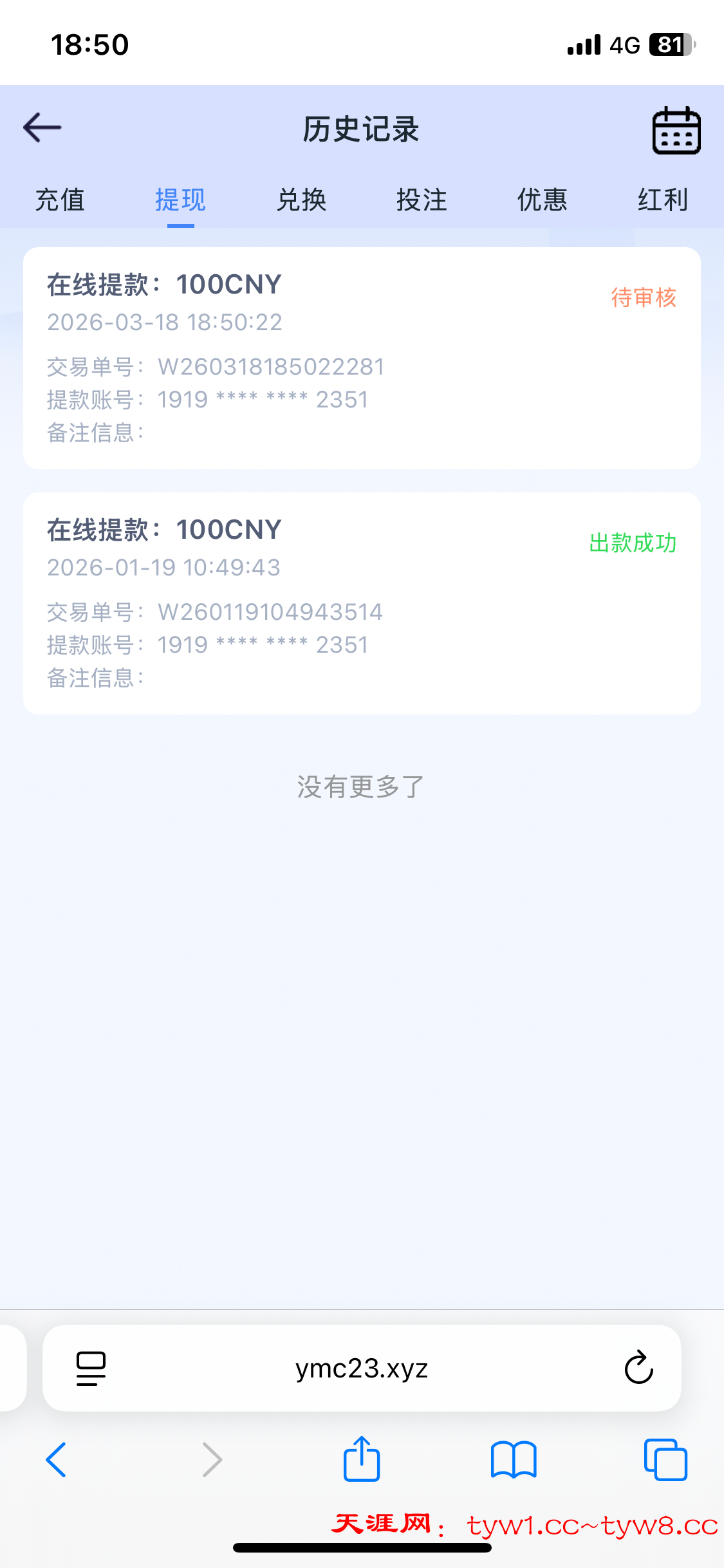
Task: Switch to the 投注 tab
Action: (422, 200)
